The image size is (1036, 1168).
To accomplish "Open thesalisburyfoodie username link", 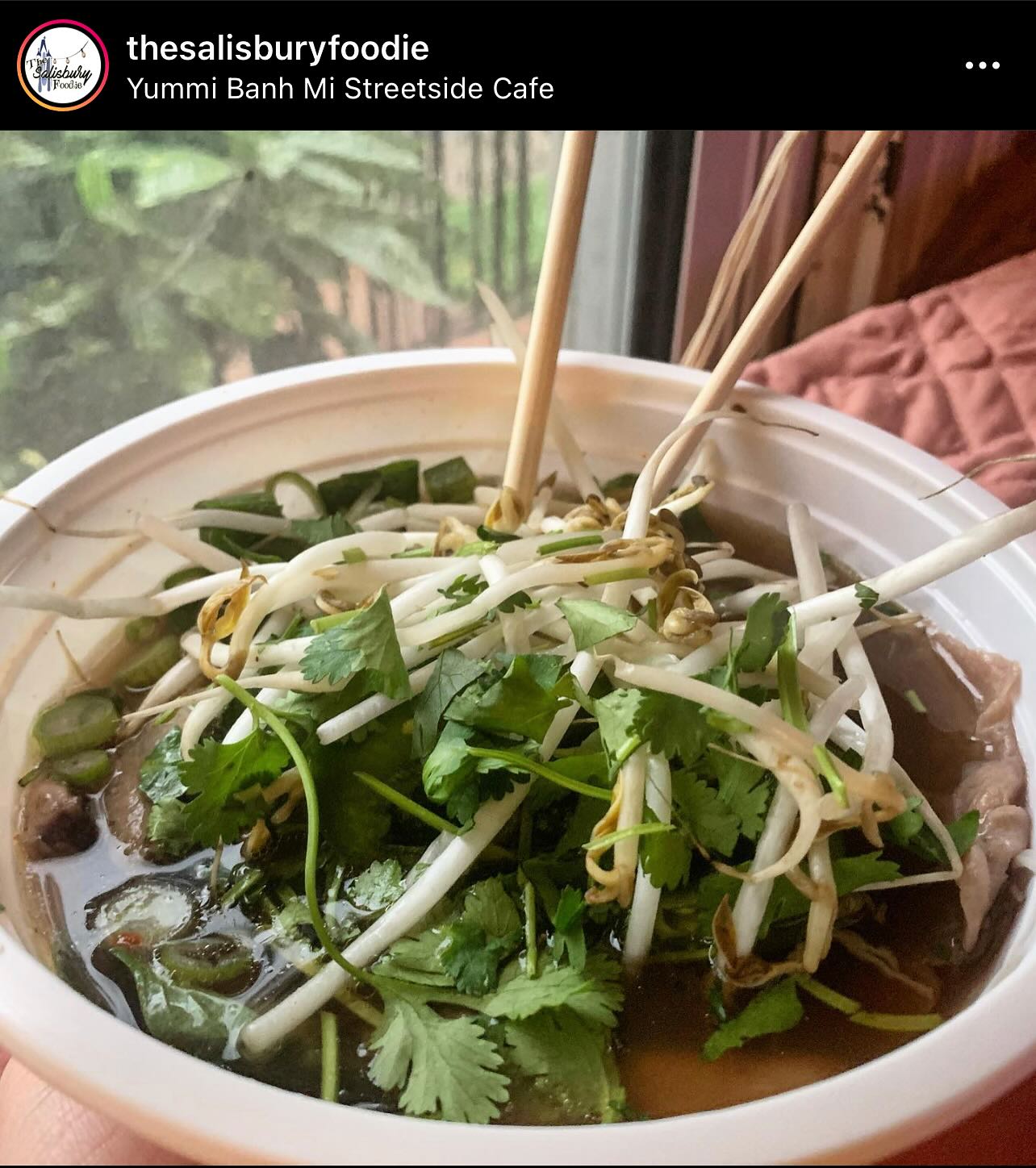I will pos(278,48).
